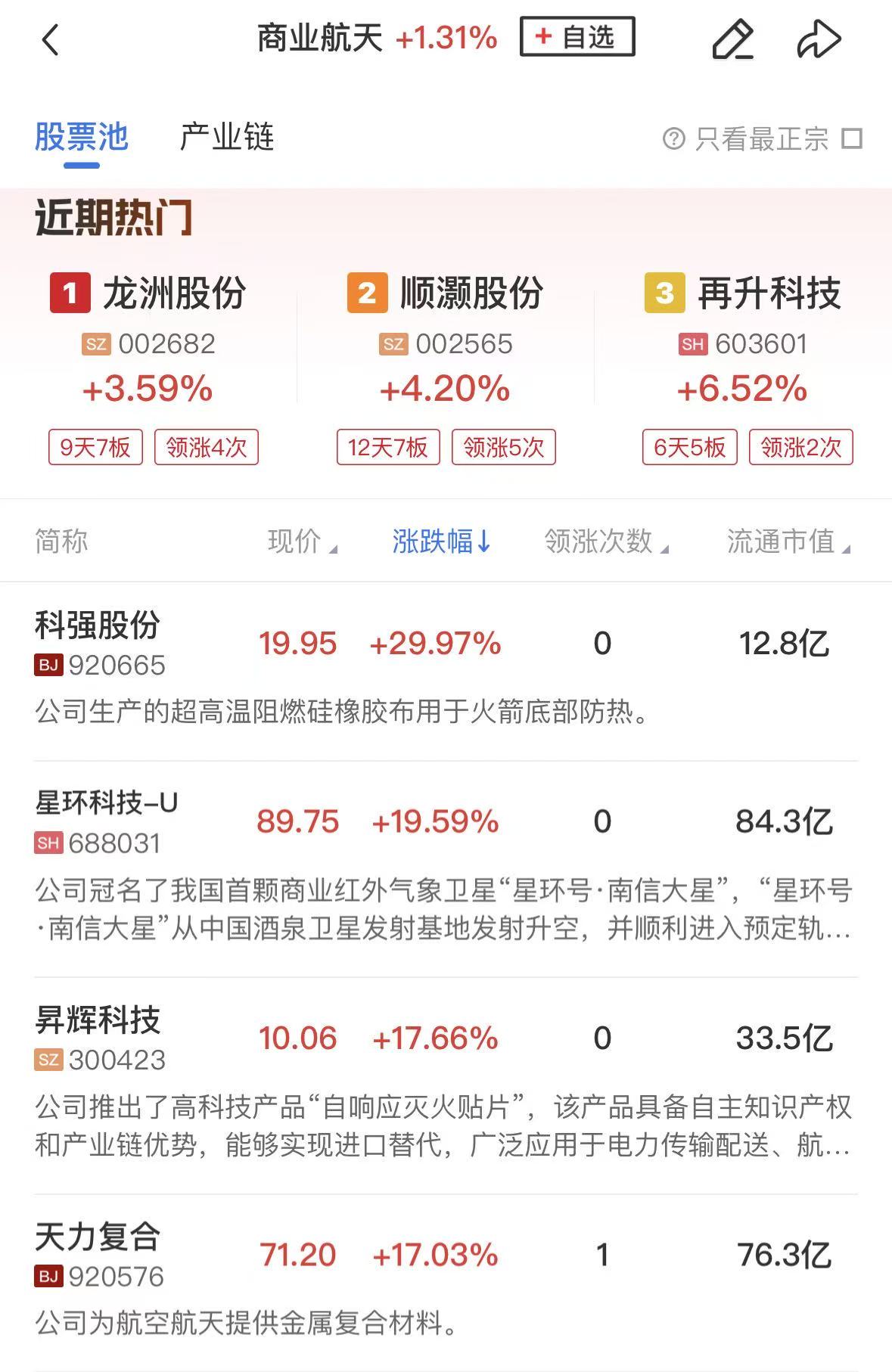Open 昇辉科技 stock details

[98, 1038]
